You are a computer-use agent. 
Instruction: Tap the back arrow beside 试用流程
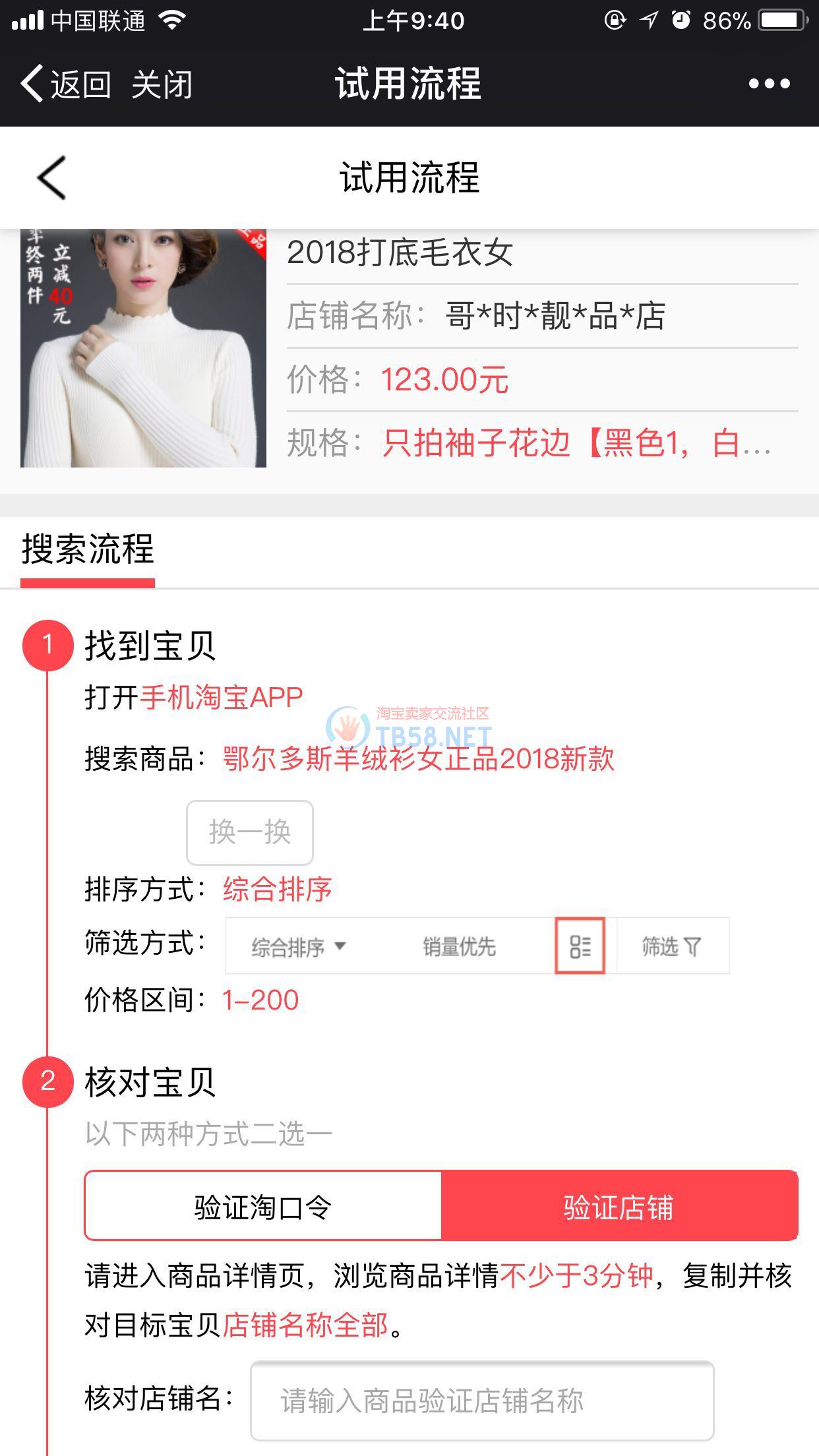(x=51, y=178)
